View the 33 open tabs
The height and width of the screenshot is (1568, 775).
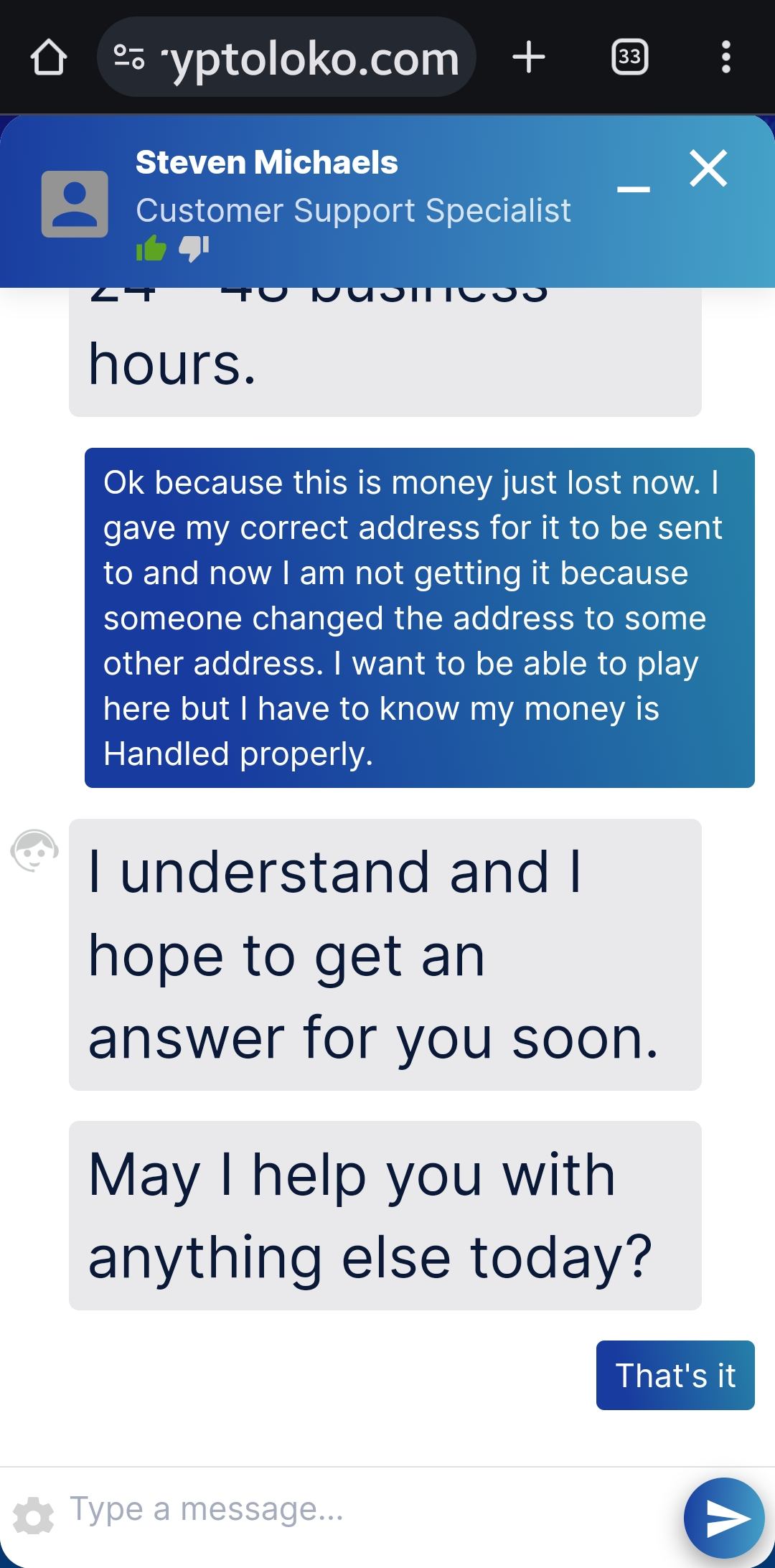629,57
